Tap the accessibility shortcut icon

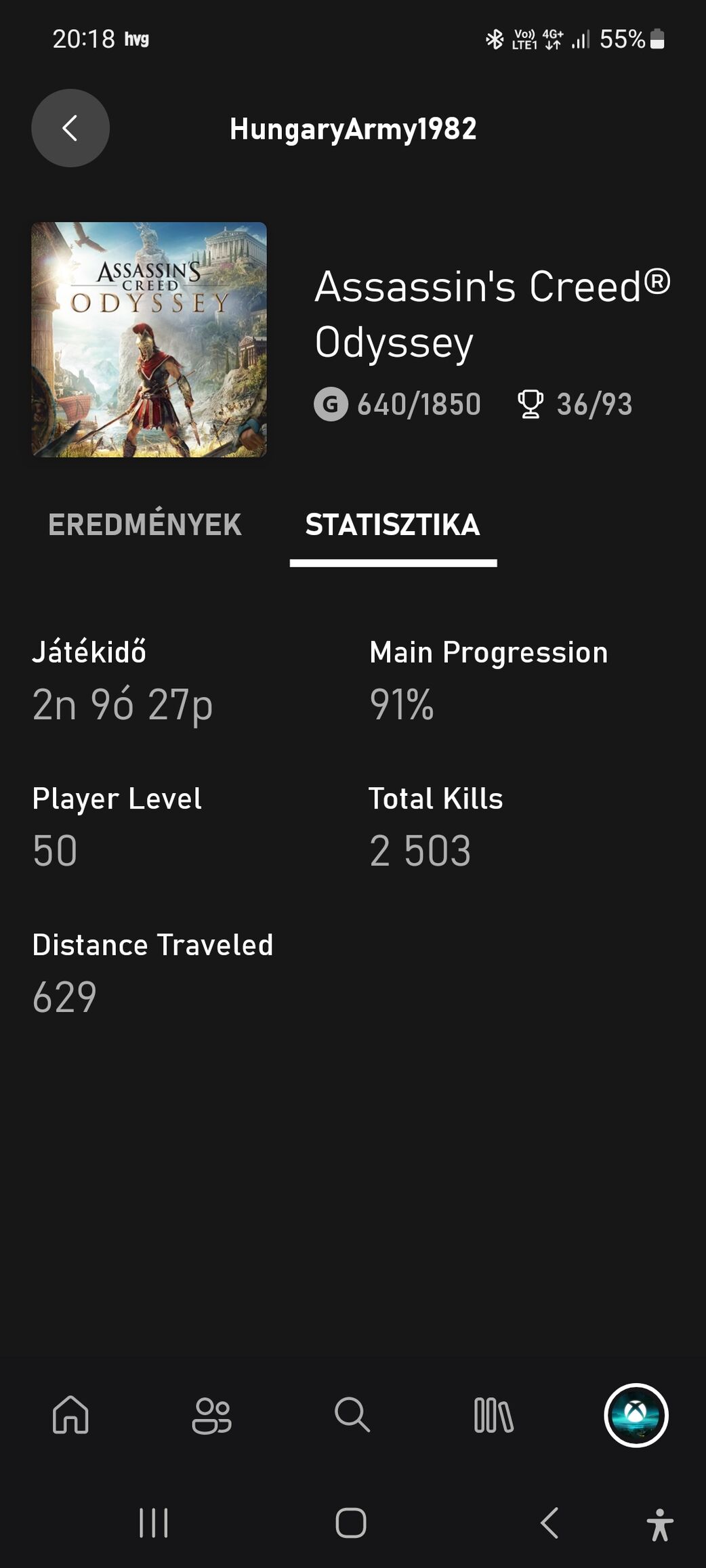(x=659, y=1525)
